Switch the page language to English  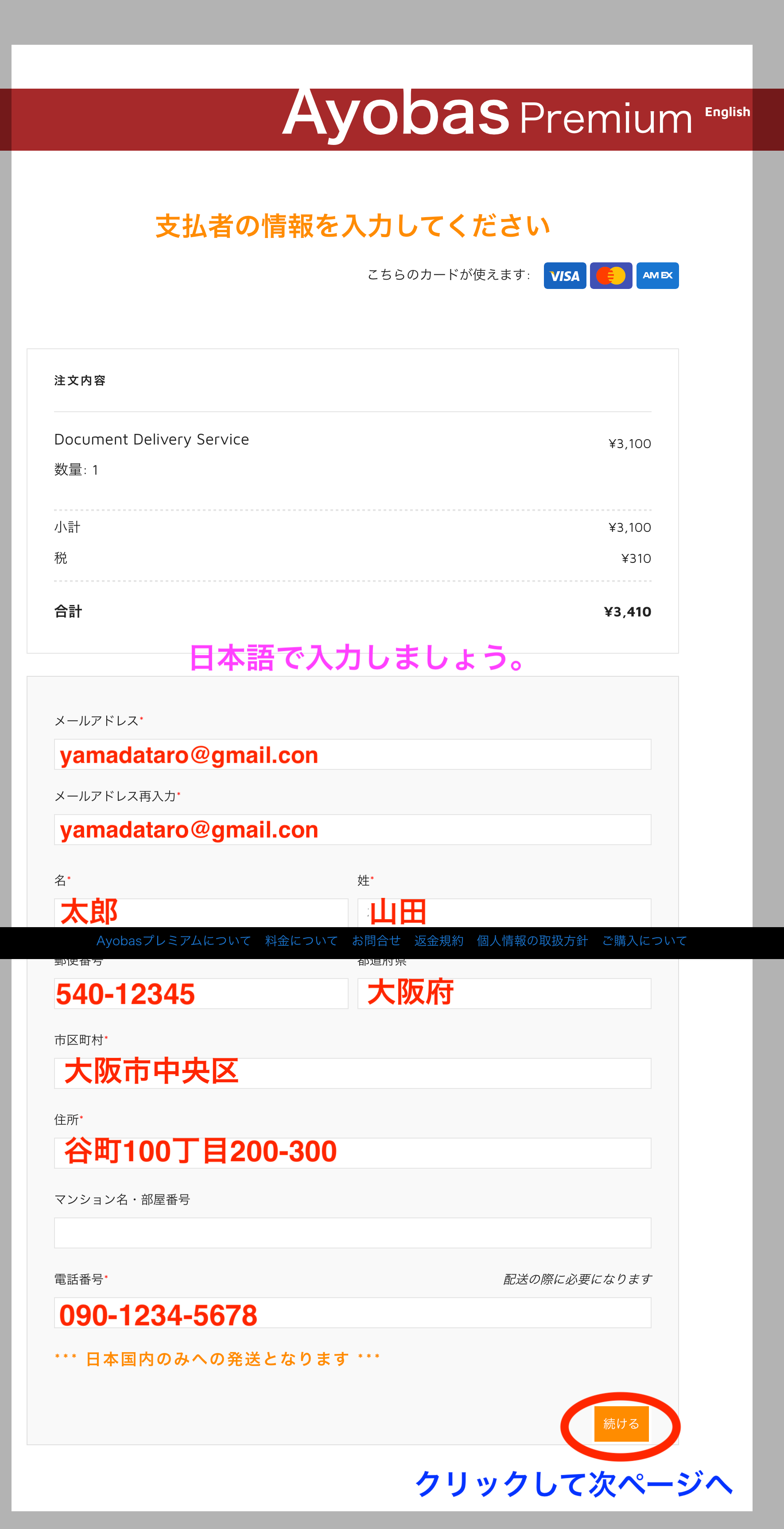pos(727,112)
